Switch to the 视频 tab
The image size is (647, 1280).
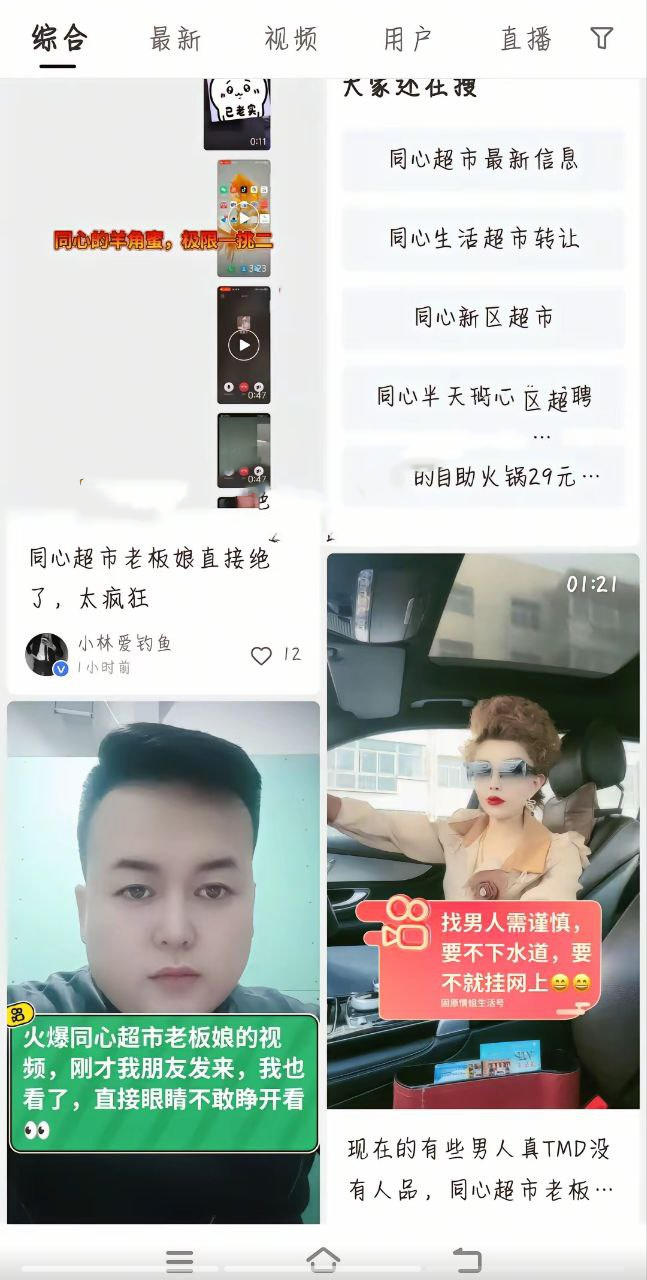click(x=291, y=39)
